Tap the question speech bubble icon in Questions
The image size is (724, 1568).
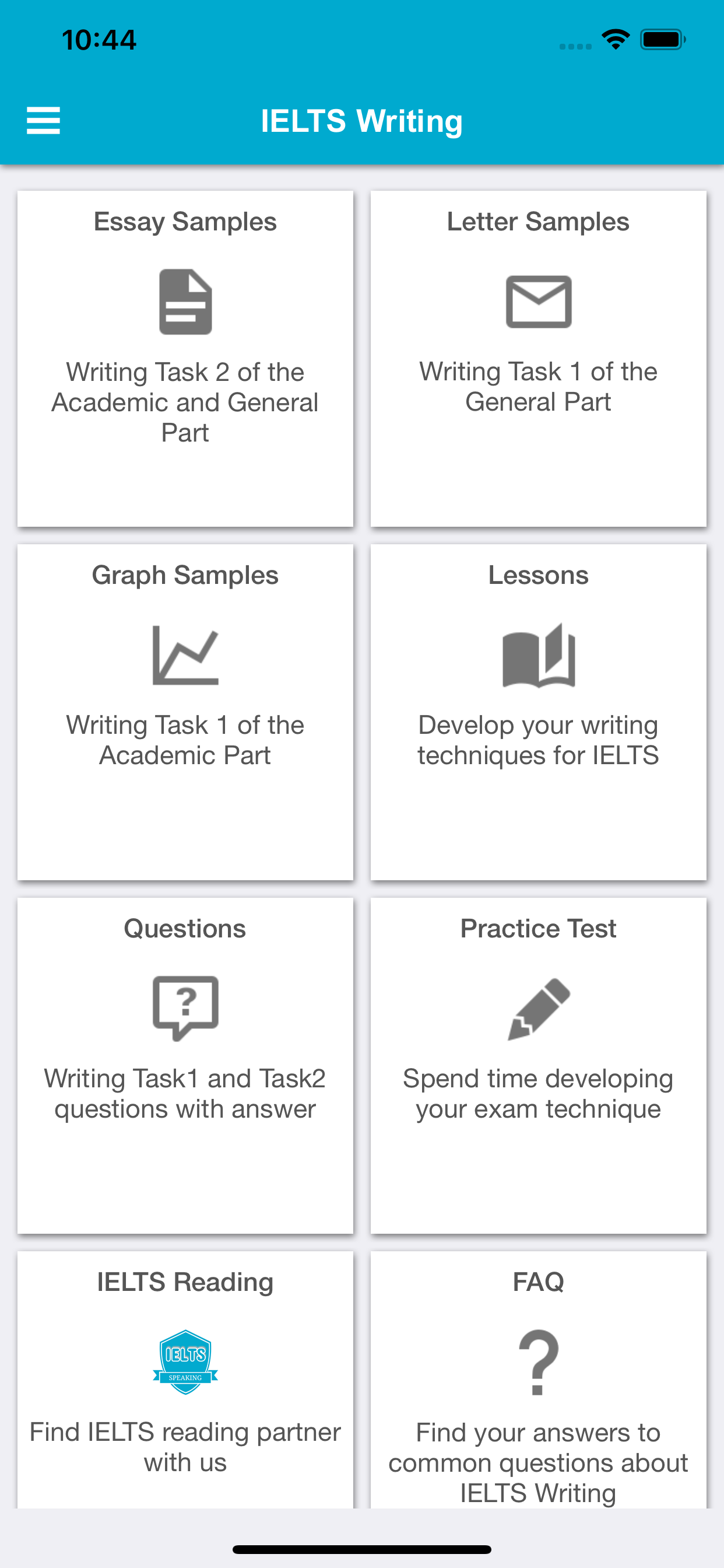tap(185, 1009)
